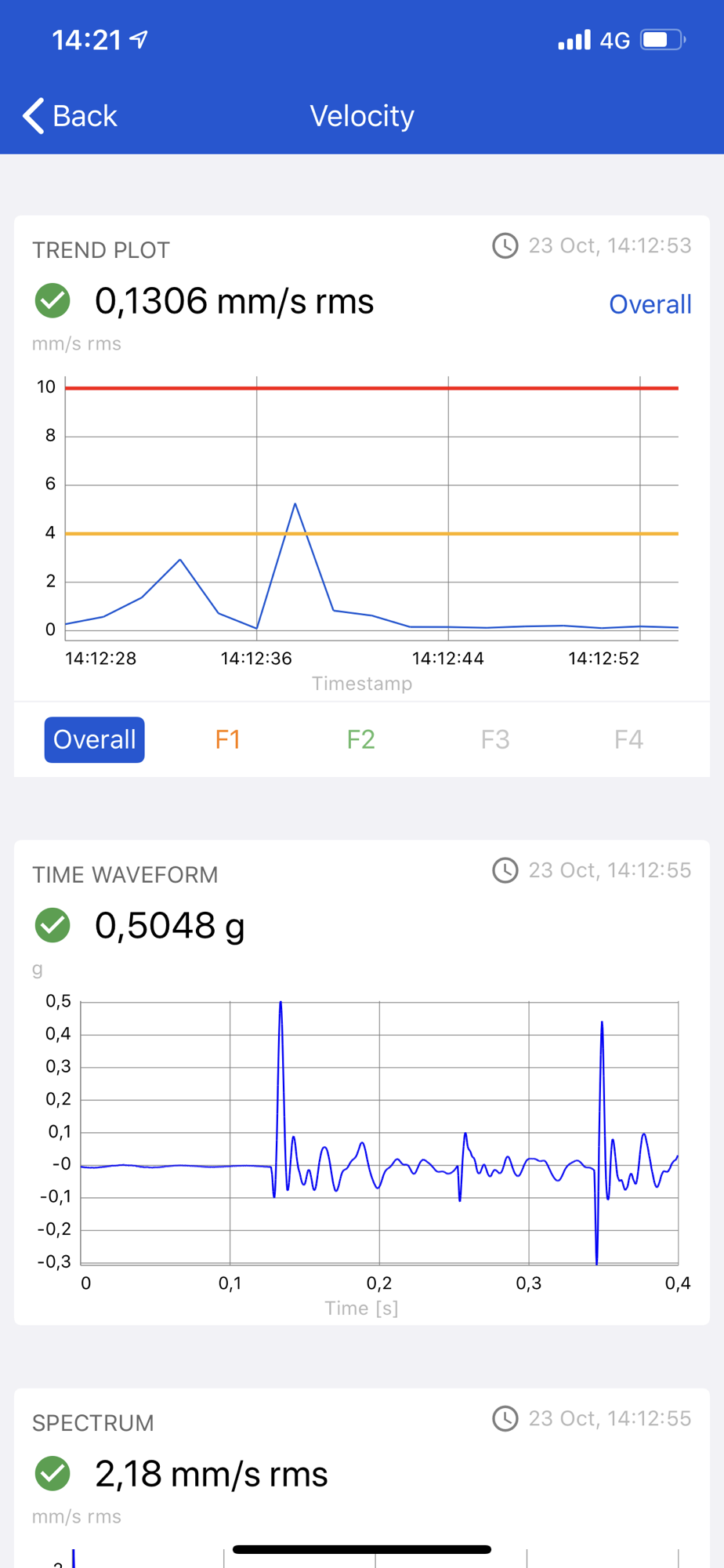Viewport: 724px width, 1568px height.
Task: Switch to the F1 band
Action: (x=228, y=739)
